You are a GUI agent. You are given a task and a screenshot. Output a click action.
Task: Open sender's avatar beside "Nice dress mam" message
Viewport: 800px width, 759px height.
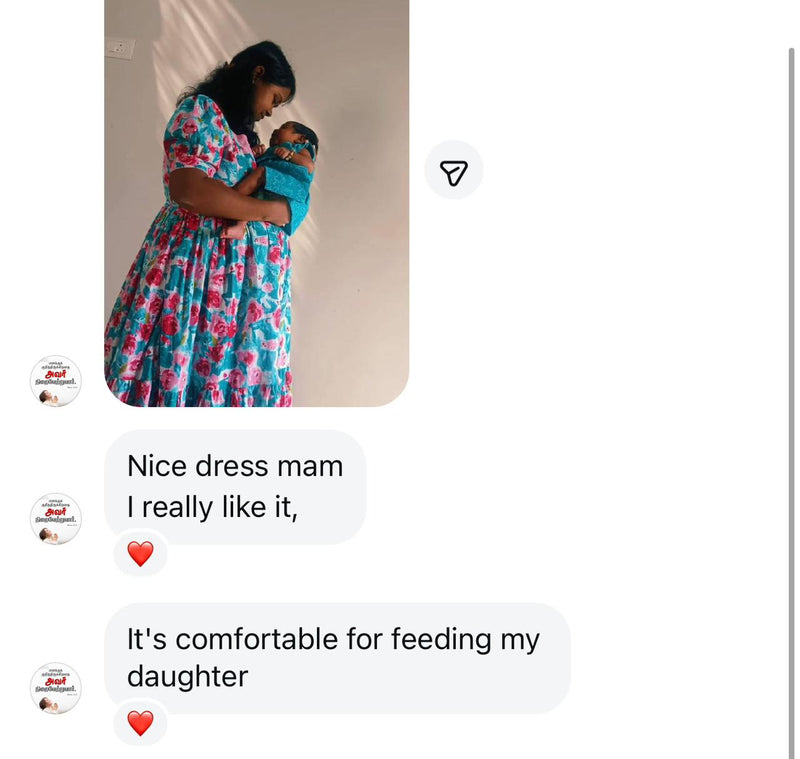pos(55,519)
